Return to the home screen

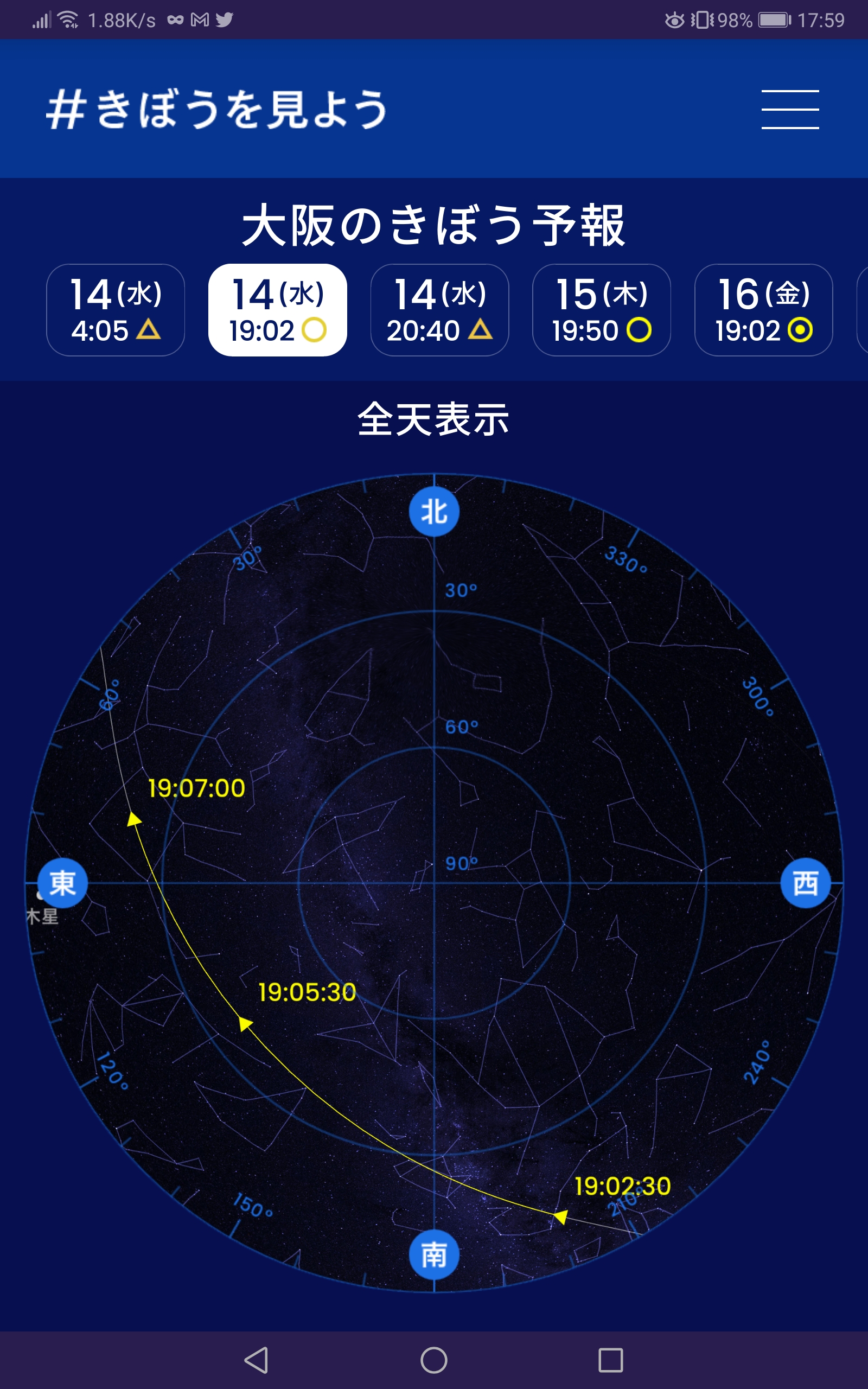pyautogui.click(x=434, y=1360)
